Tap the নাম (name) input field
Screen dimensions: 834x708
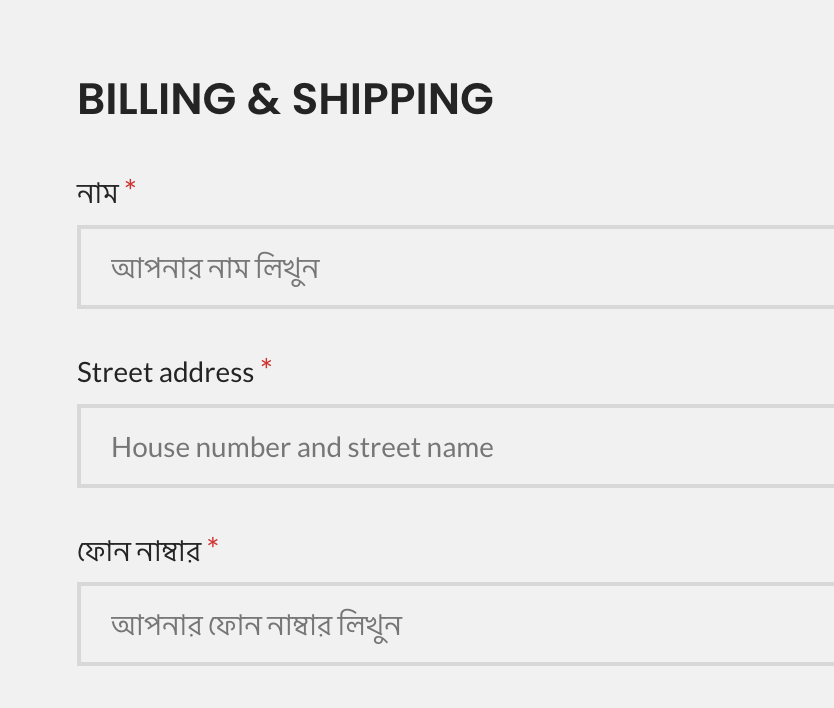coord(456,267)
